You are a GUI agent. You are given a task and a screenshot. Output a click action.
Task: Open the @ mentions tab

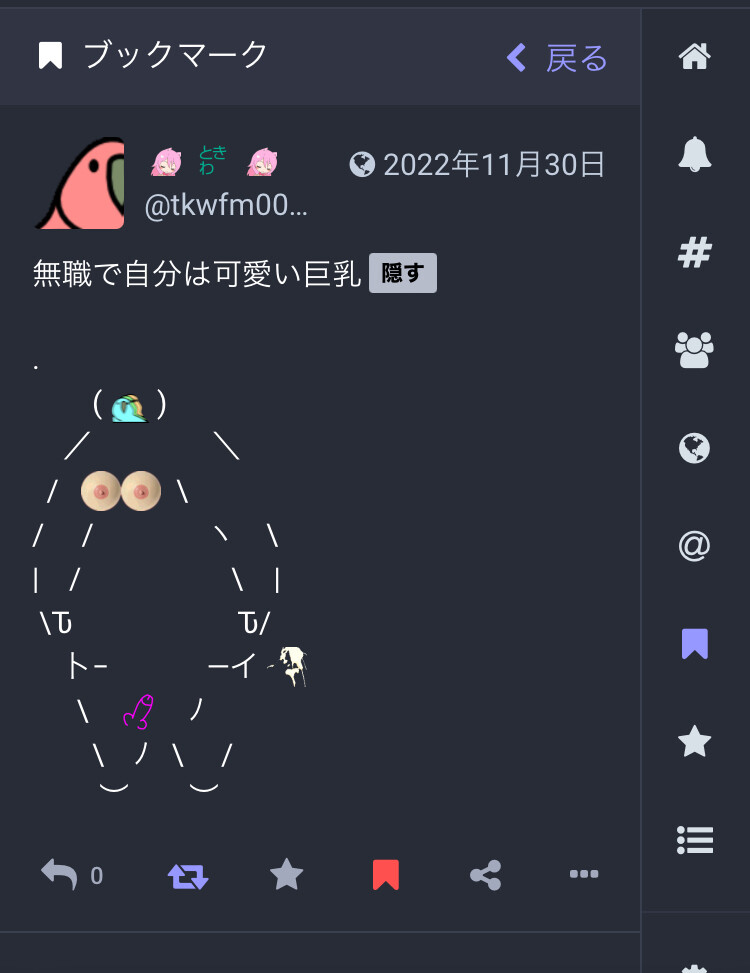(x=694, y=546)
